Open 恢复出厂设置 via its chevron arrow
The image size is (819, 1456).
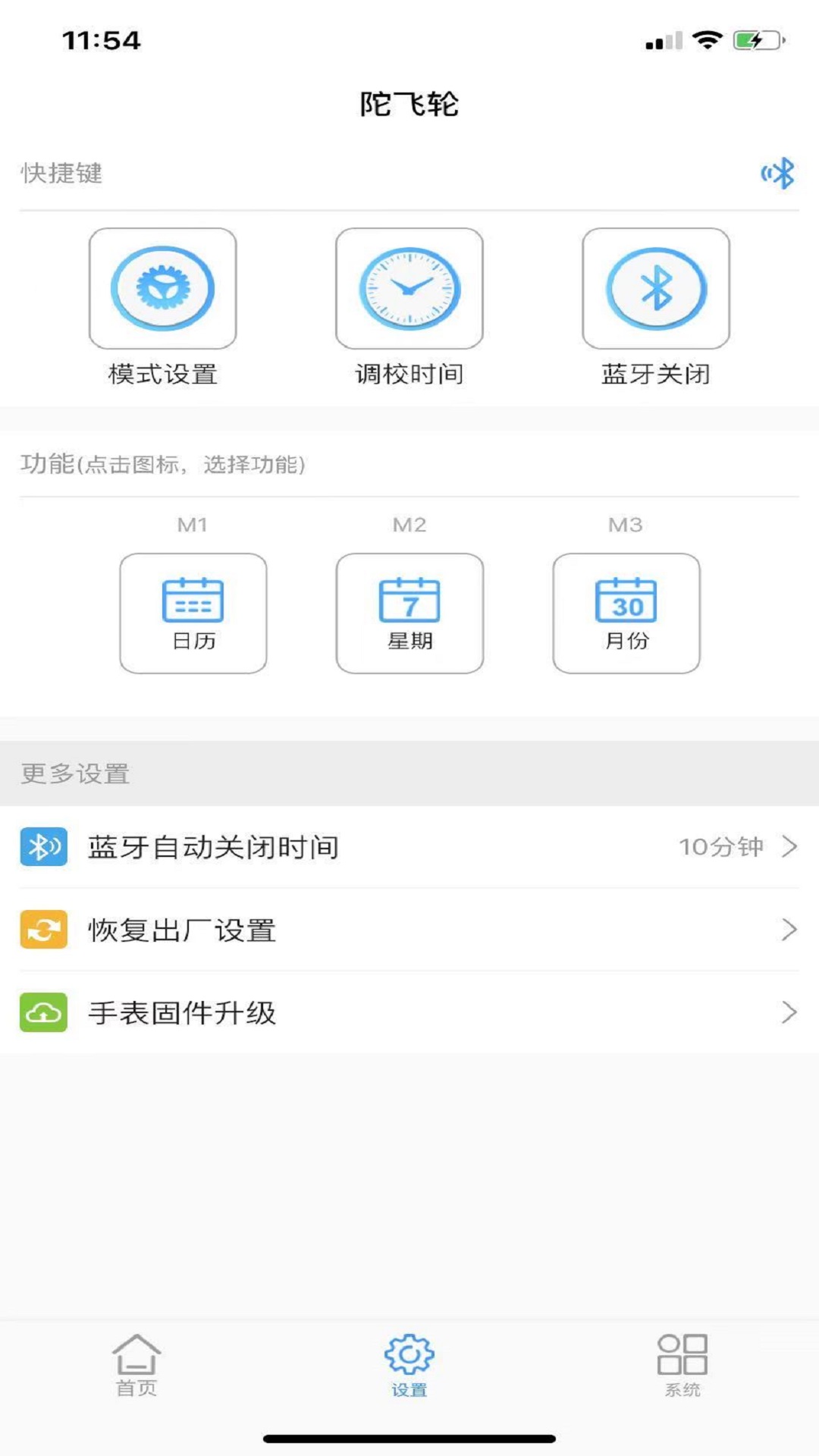(789, 930)
